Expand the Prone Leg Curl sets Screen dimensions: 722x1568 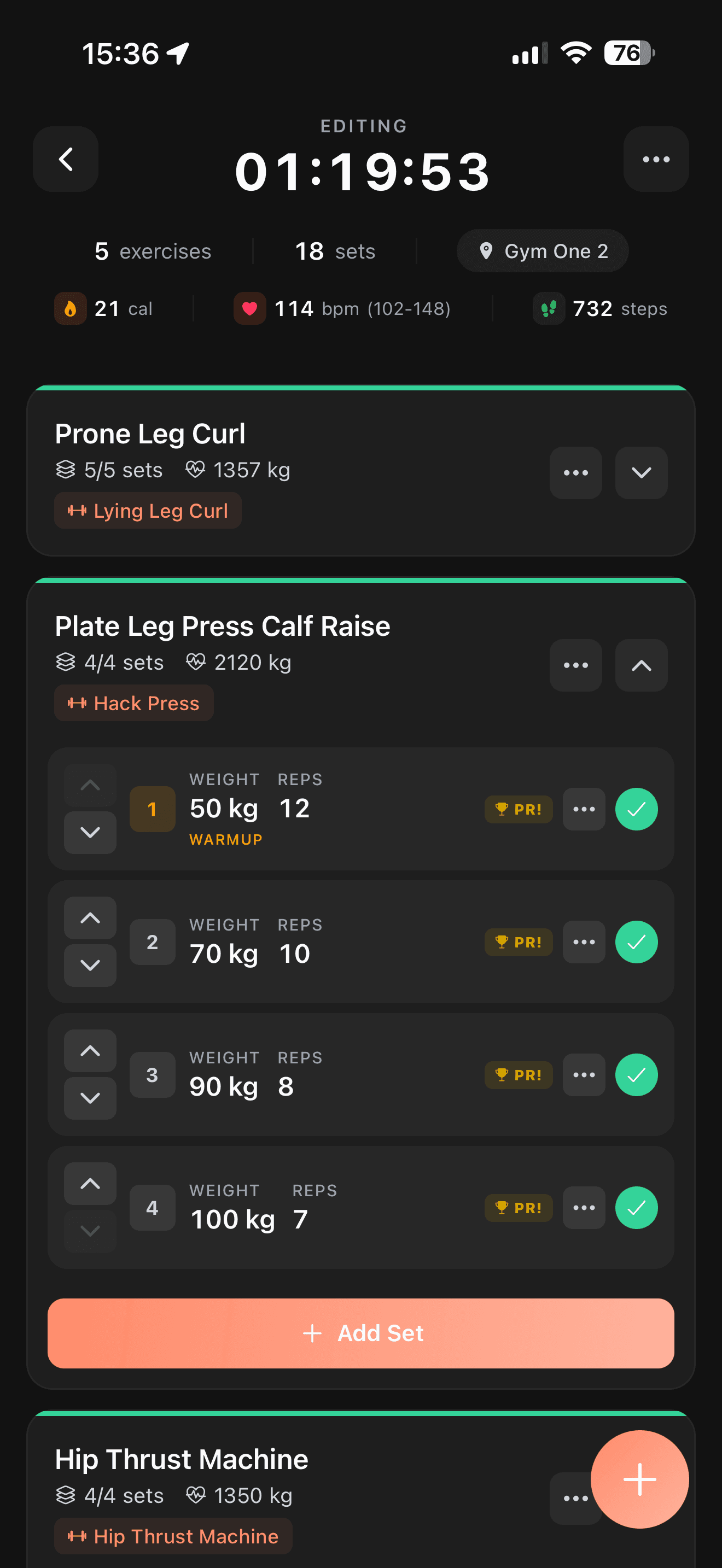tap(641, 473)
